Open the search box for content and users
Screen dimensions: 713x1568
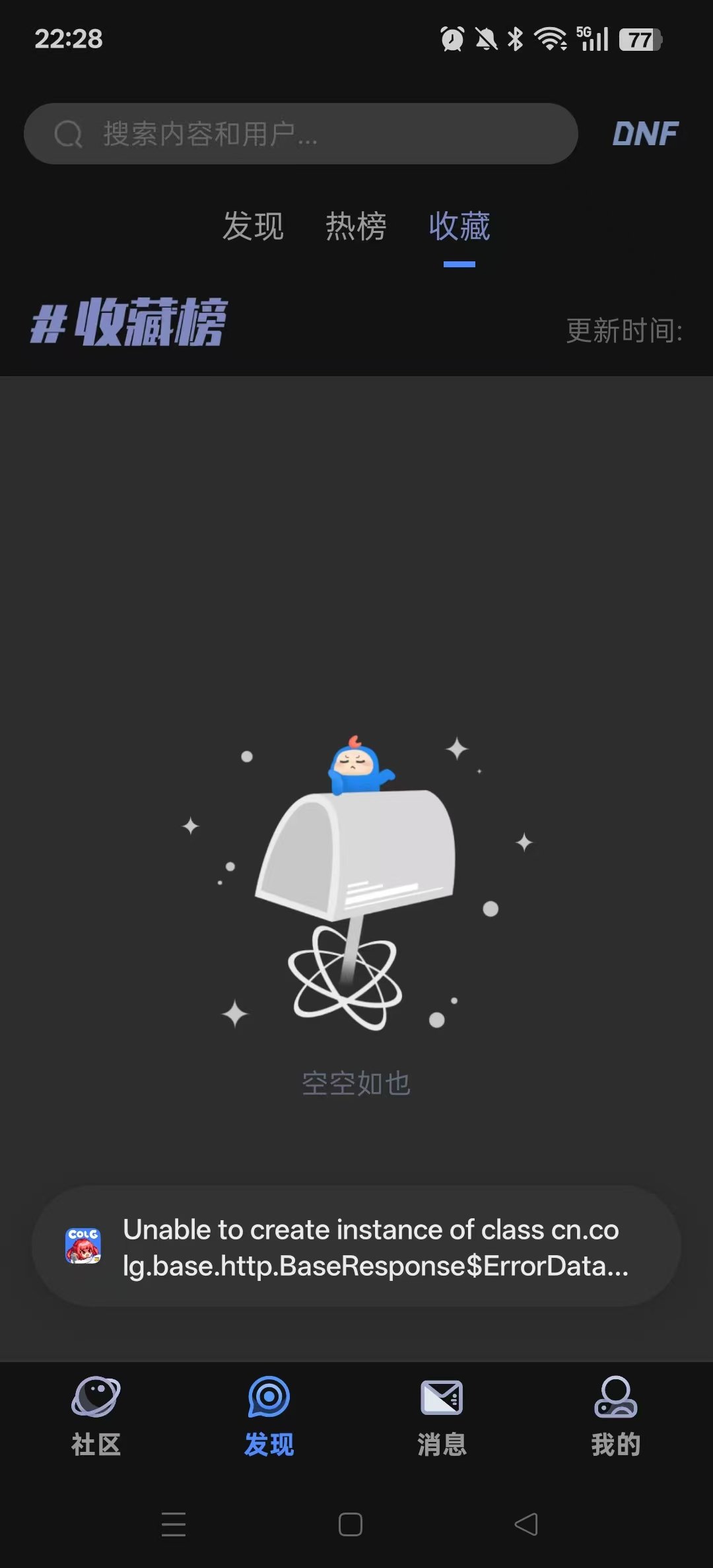tap(300, 134)
